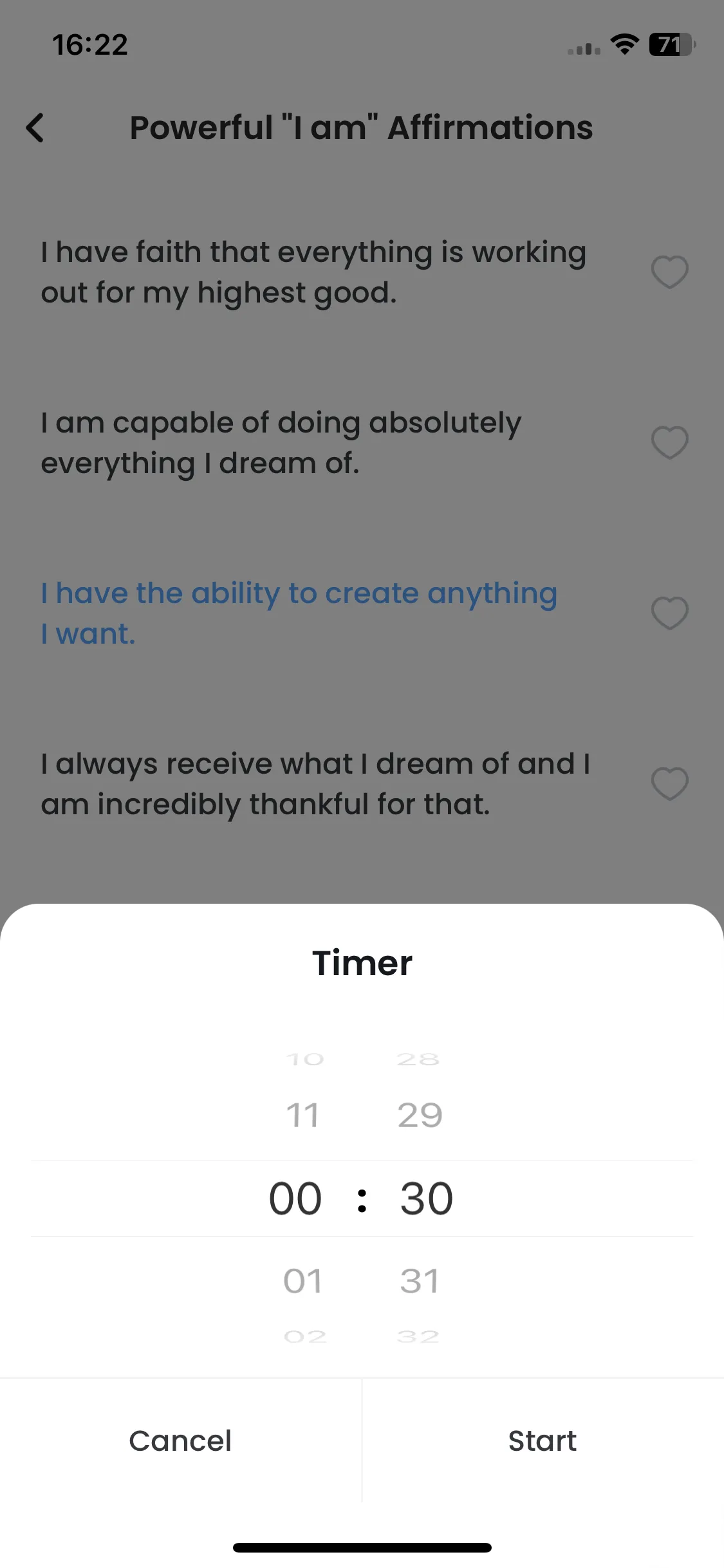The height and width of the screenshot is (1568, 724).
Task: Select 11 in the minutes wheel
Action: click(x=302, y=1115)
